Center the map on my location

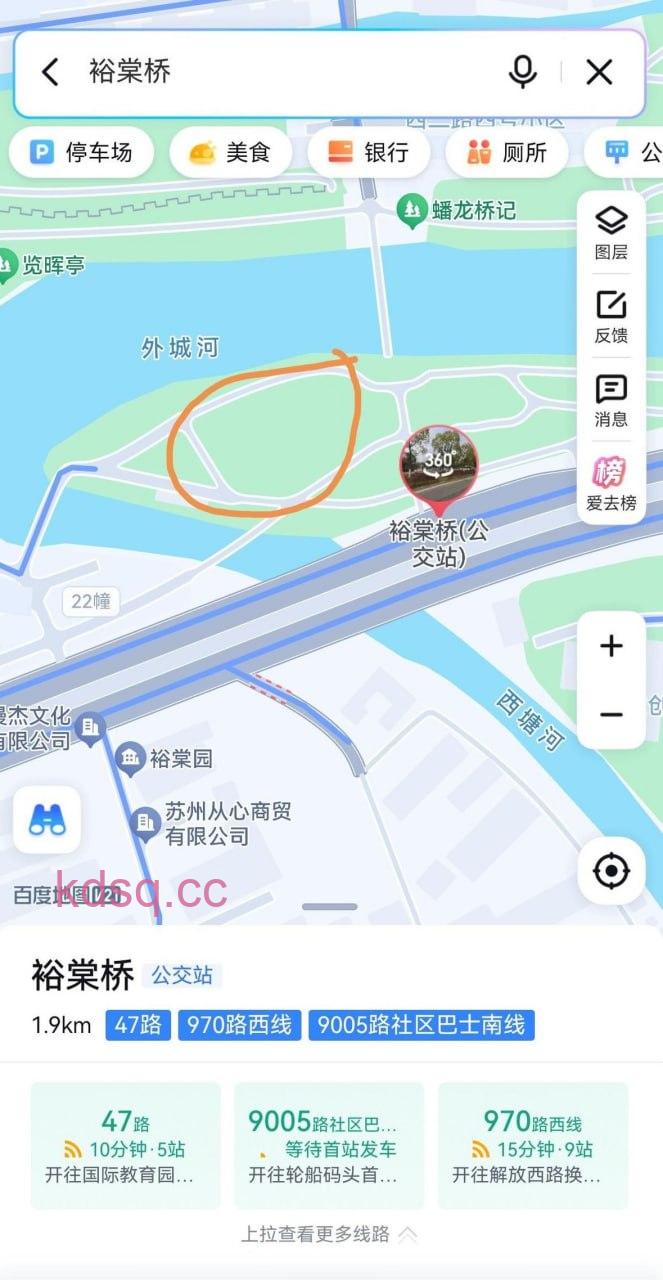point(611,871)
